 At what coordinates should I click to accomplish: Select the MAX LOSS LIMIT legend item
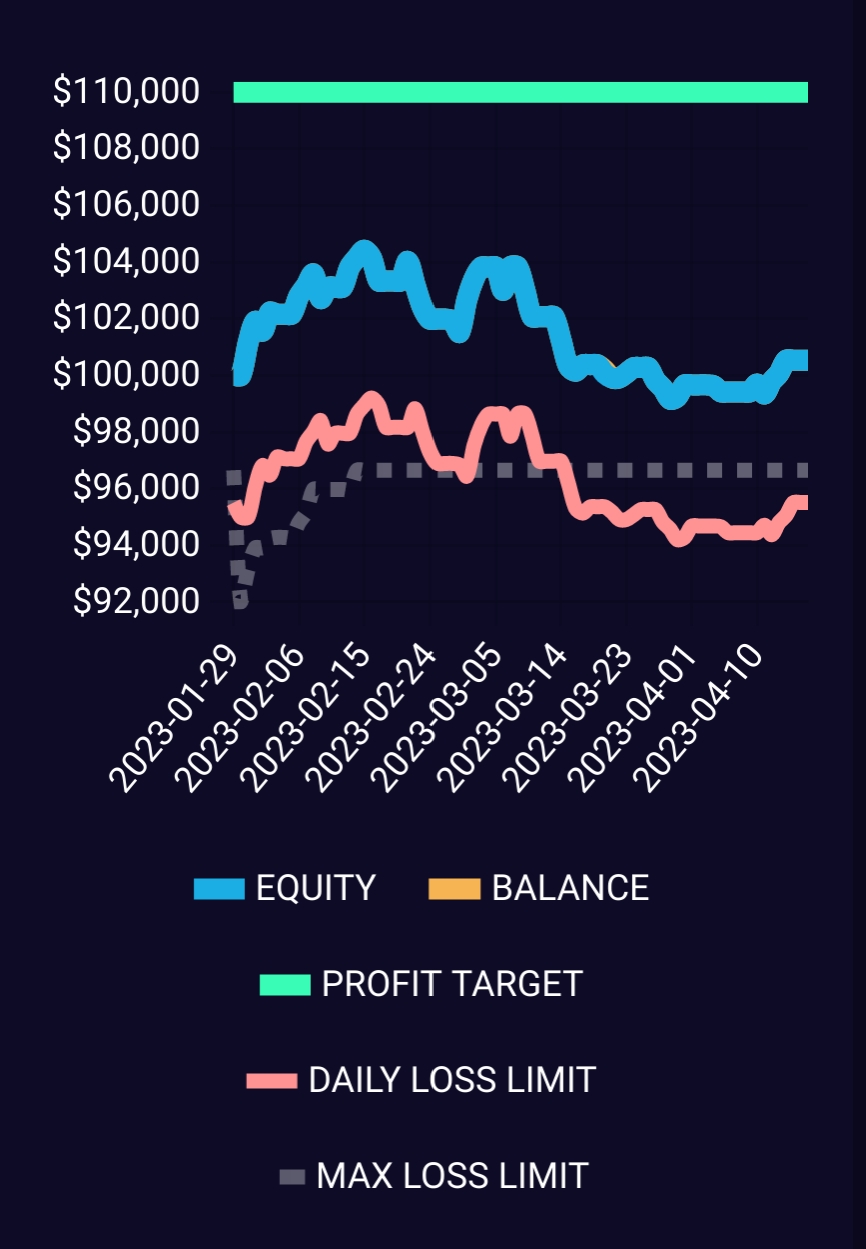click(433, 1176)
